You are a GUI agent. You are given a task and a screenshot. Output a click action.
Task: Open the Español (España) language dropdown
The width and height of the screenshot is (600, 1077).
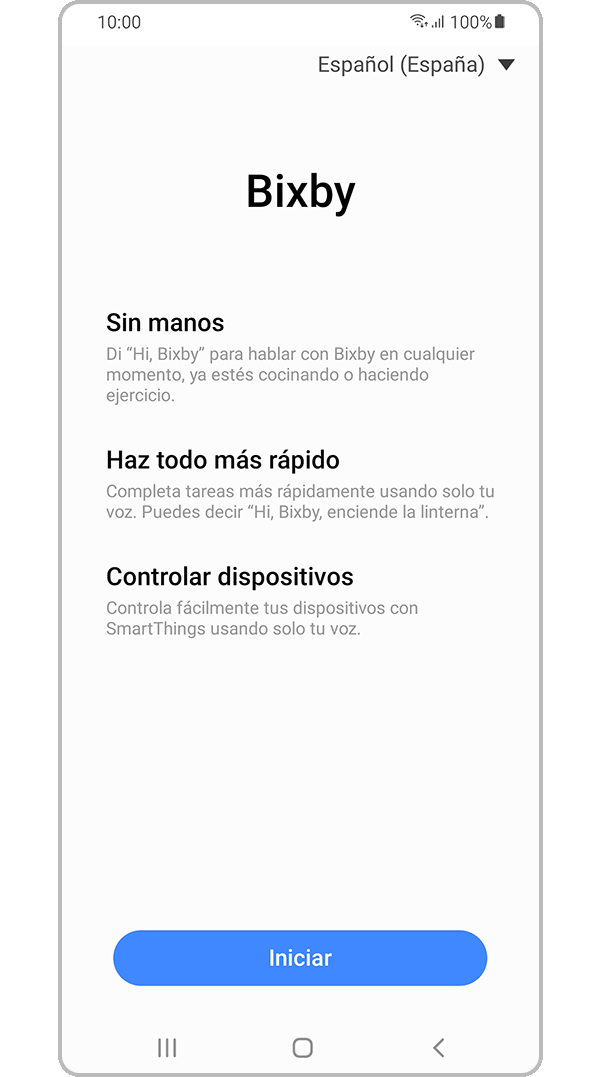(x=415, y=65)
